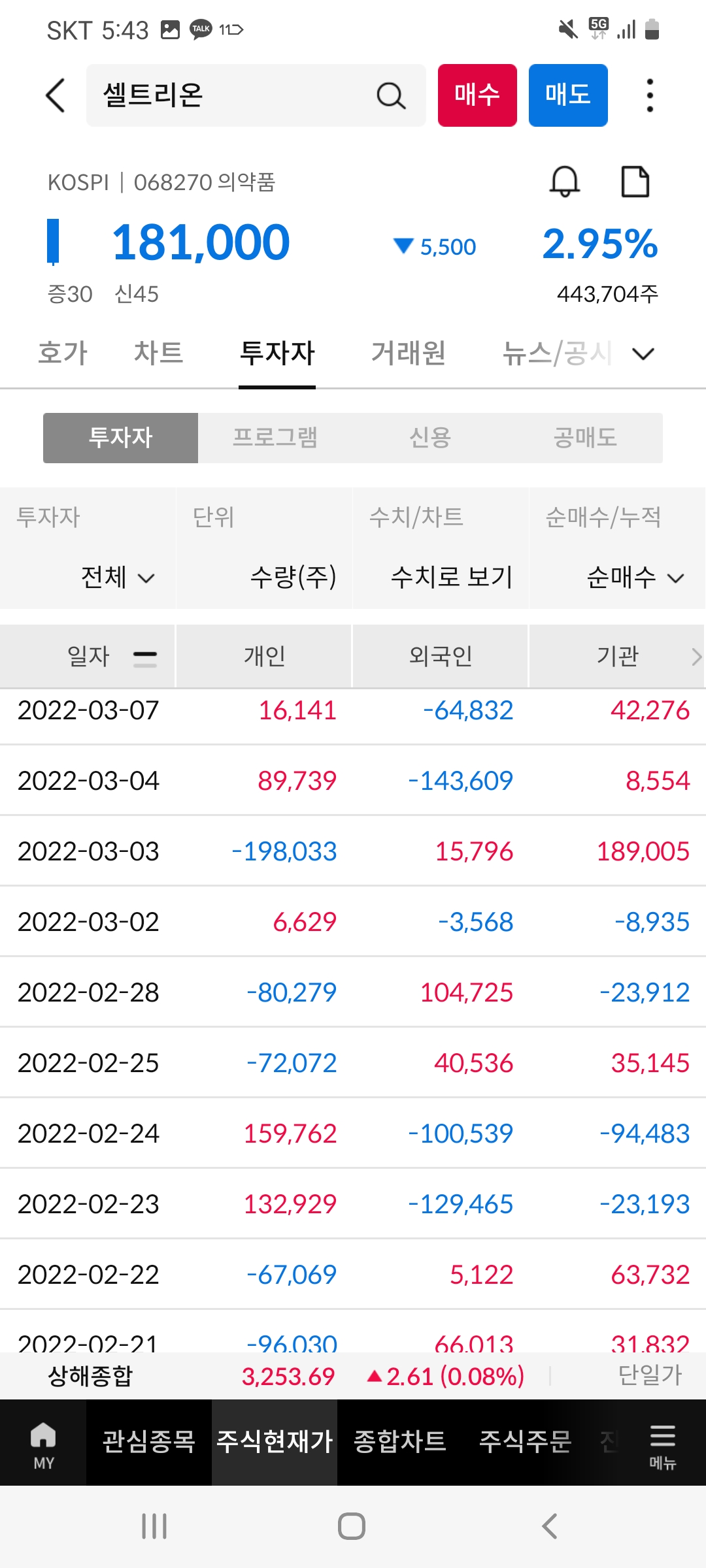Open 관심종목 in the bottom bar
Screen dimensions: 706x1568
[x=149, y=1442]
